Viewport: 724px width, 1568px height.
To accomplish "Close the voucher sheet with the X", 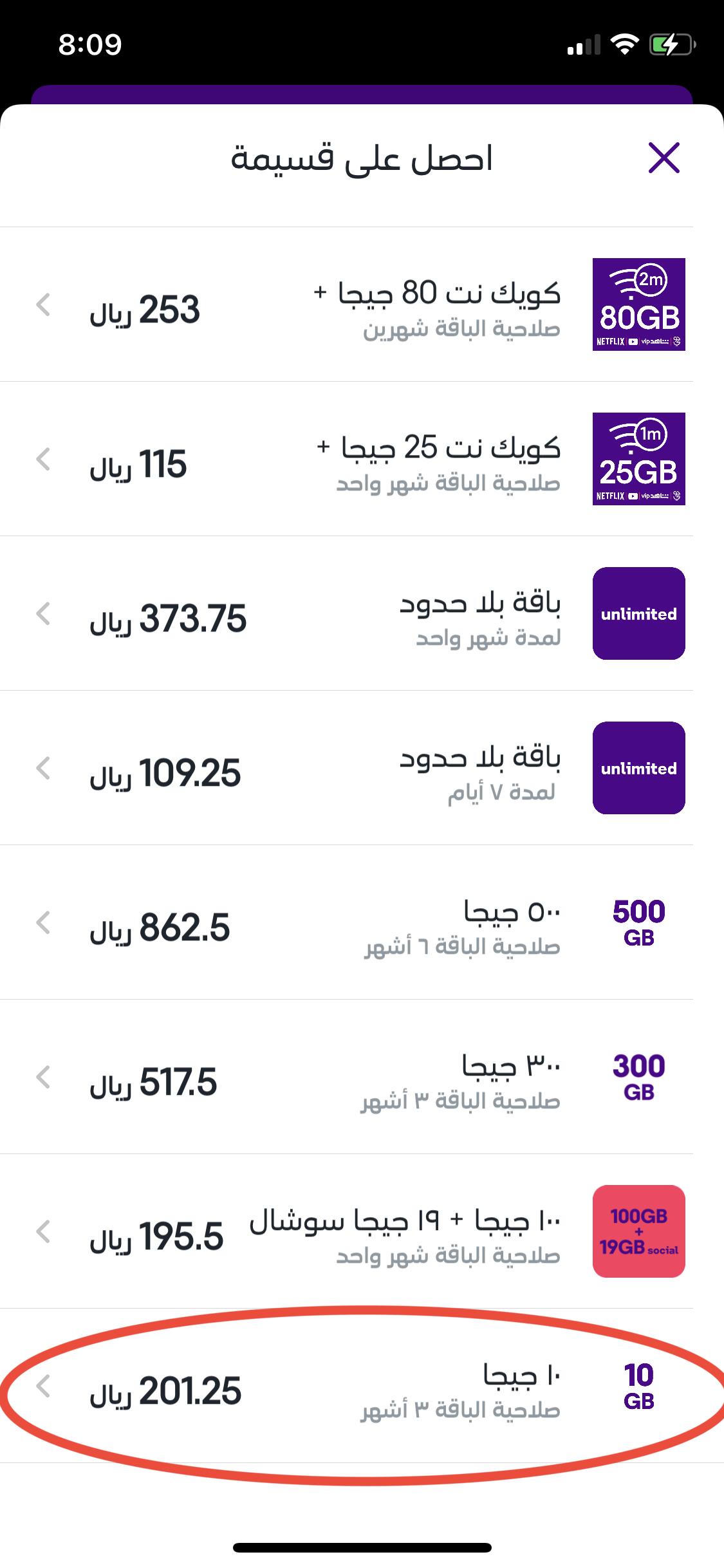I will click(664, 158).
